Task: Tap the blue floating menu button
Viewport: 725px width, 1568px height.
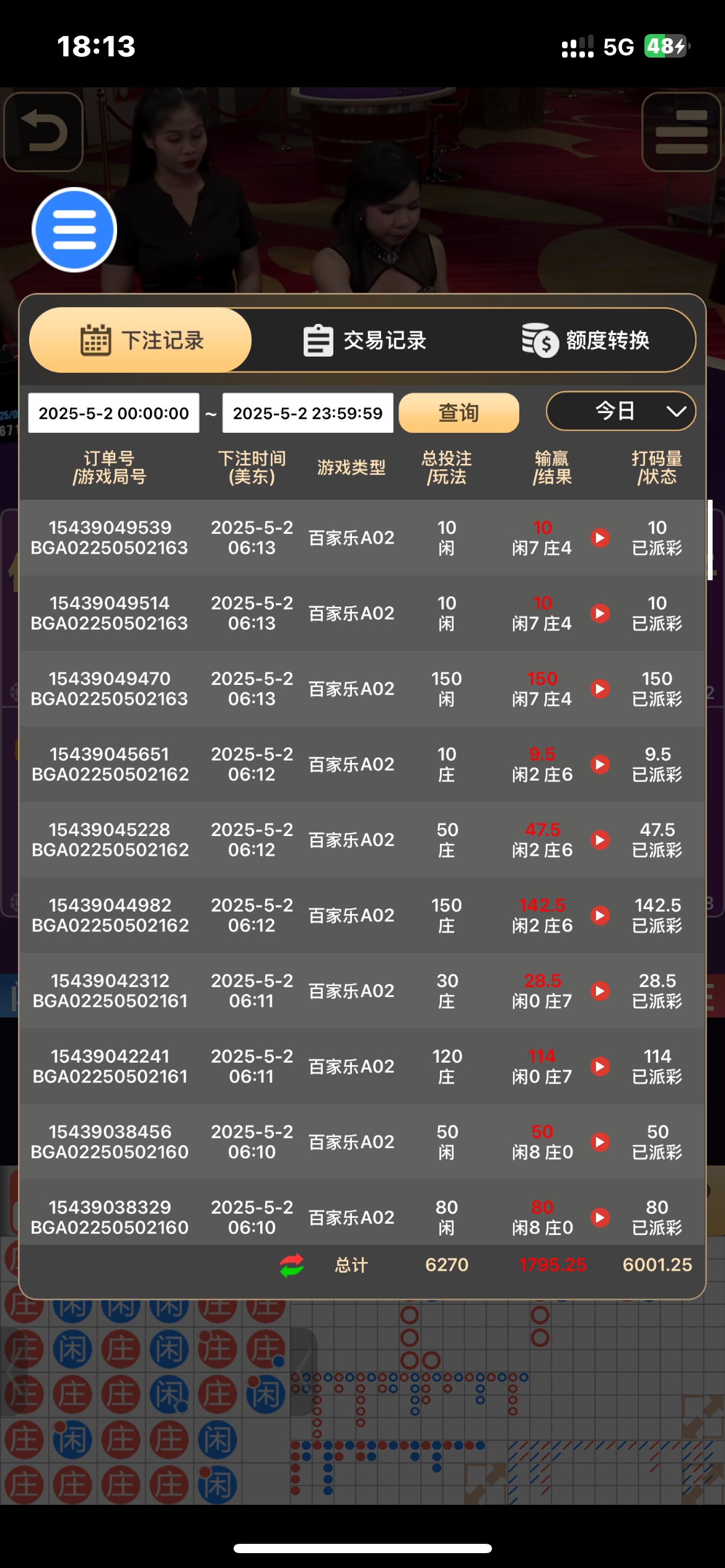Action: (x=74, y=230)
